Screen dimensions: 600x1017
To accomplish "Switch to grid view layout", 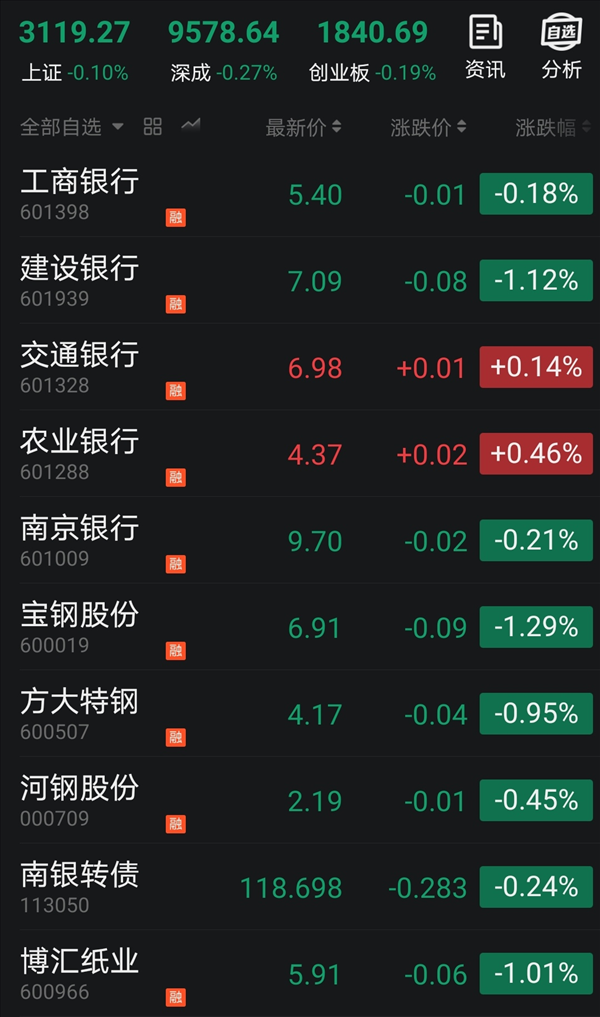I will (152, 126).
